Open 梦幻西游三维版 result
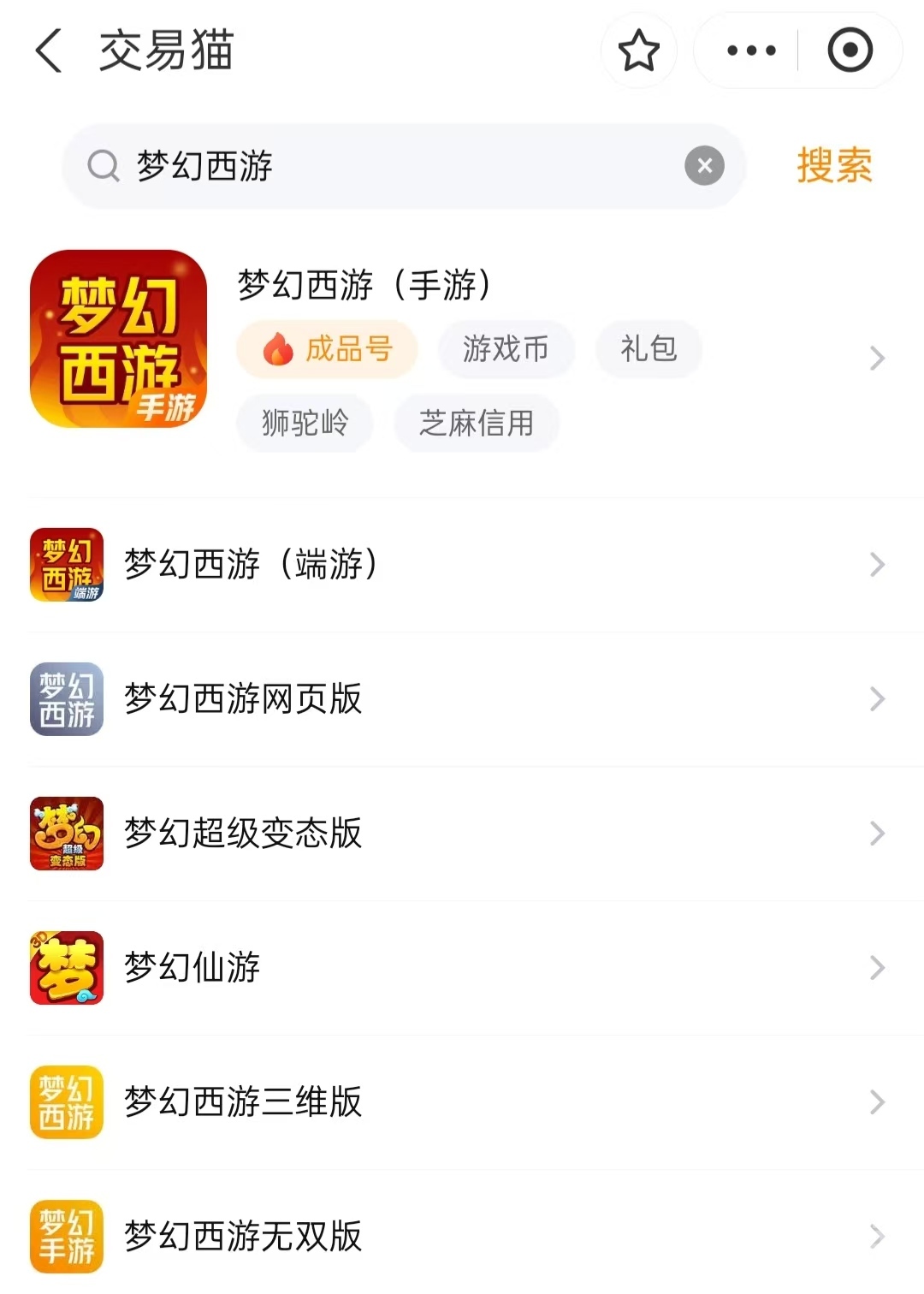This screenshot has height=1294, width=924. [x=243, y=1102]
